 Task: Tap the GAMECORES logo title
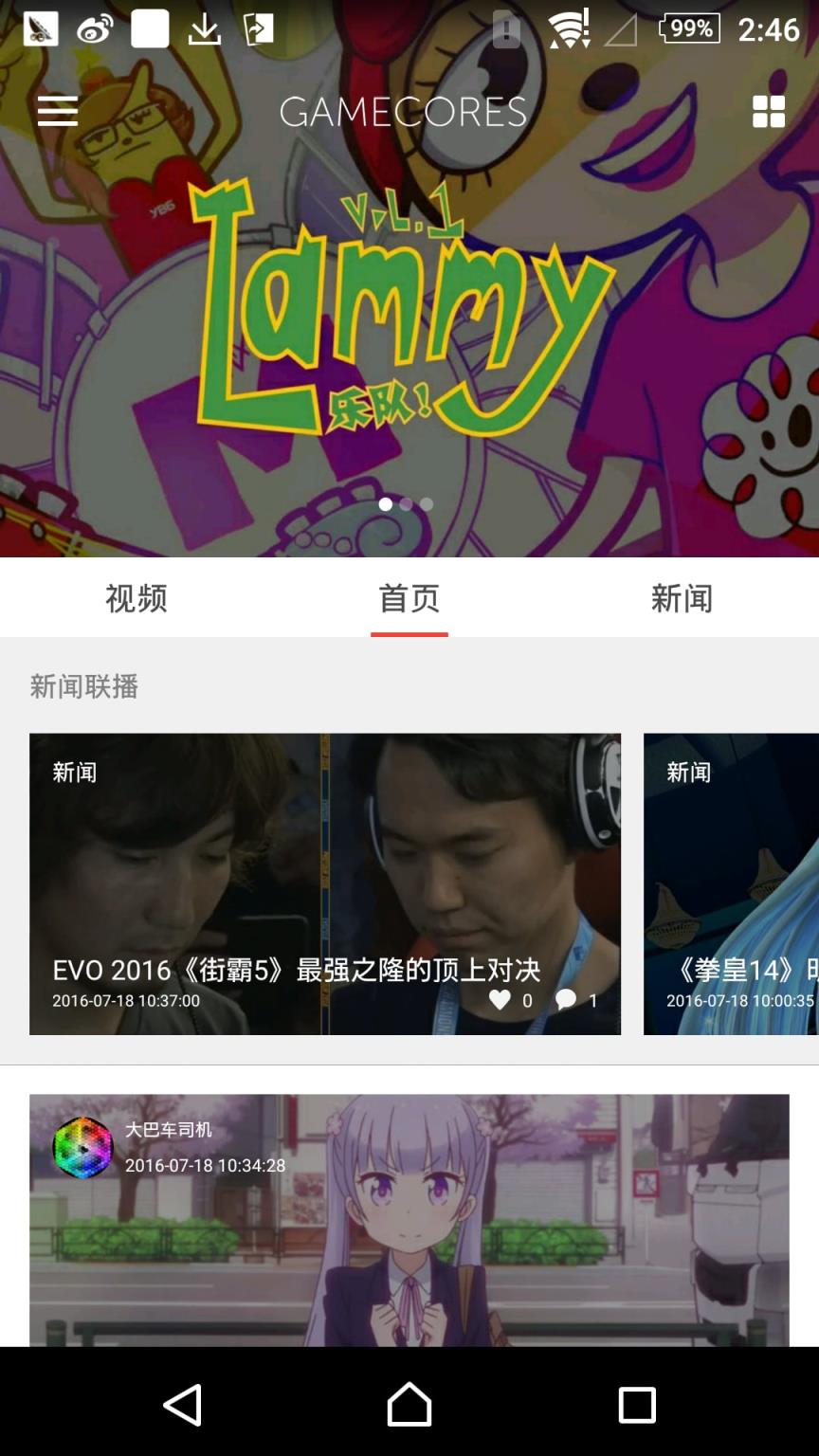pos(406,111)
